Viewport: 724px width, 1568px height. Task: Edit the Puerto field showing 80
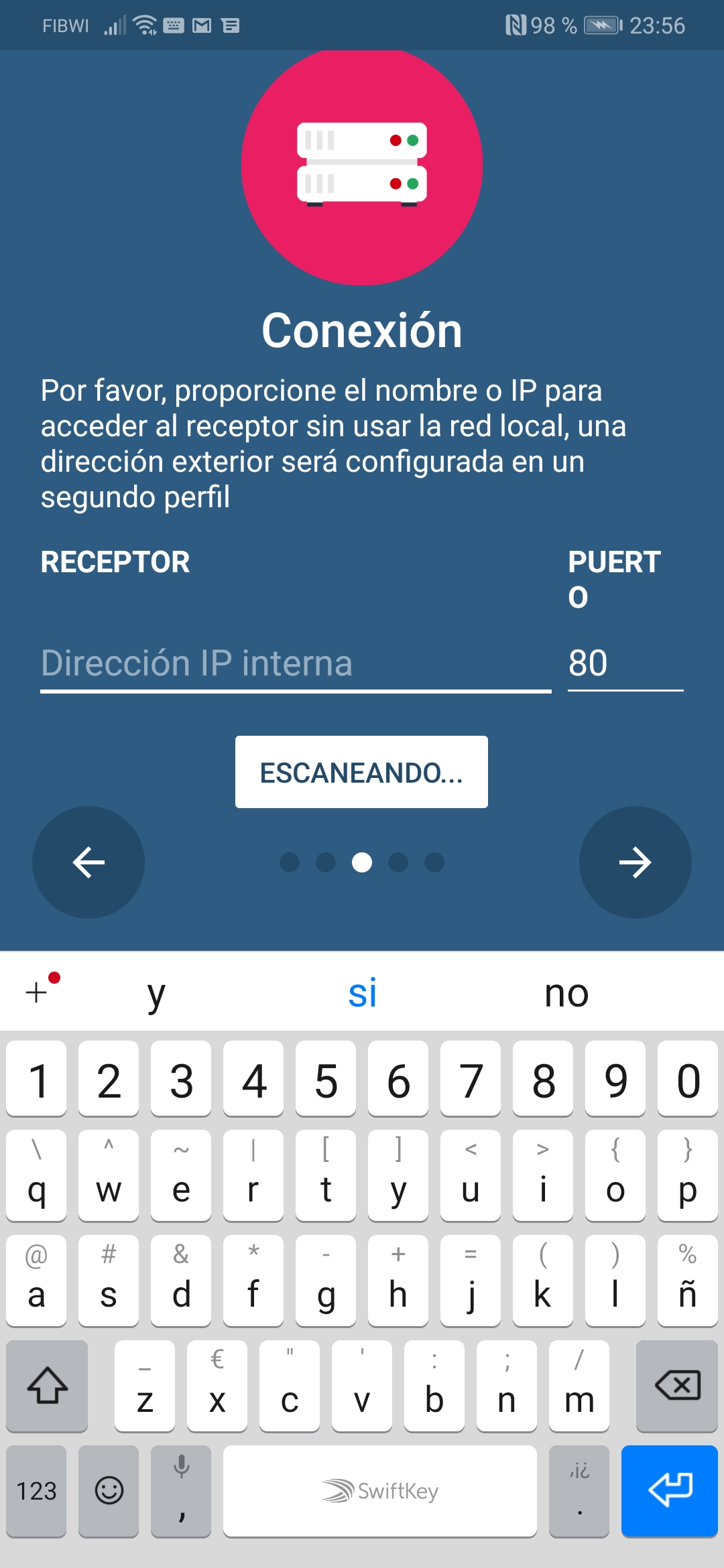[x=624, y=663]
